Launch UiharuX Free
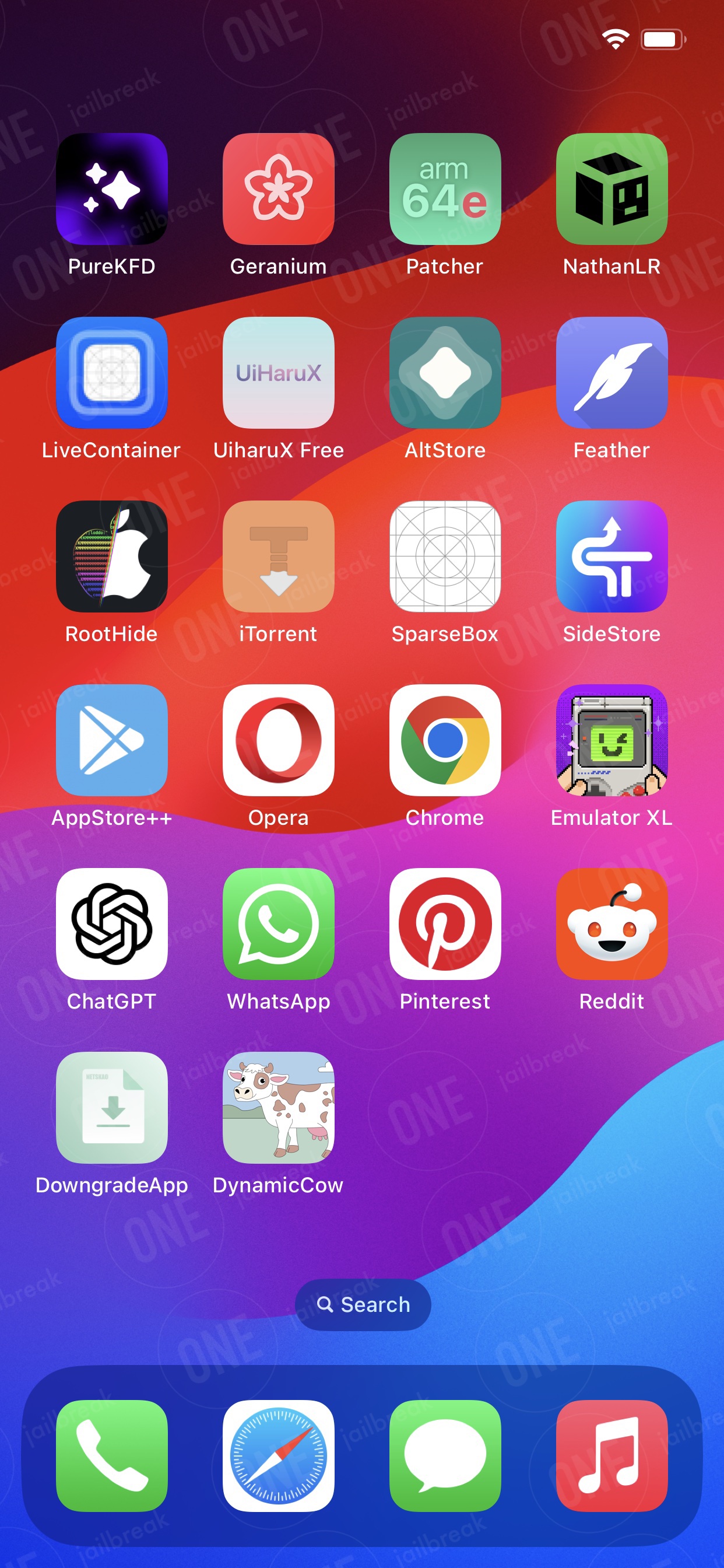724x1568 pixels. tap(279, 373)
